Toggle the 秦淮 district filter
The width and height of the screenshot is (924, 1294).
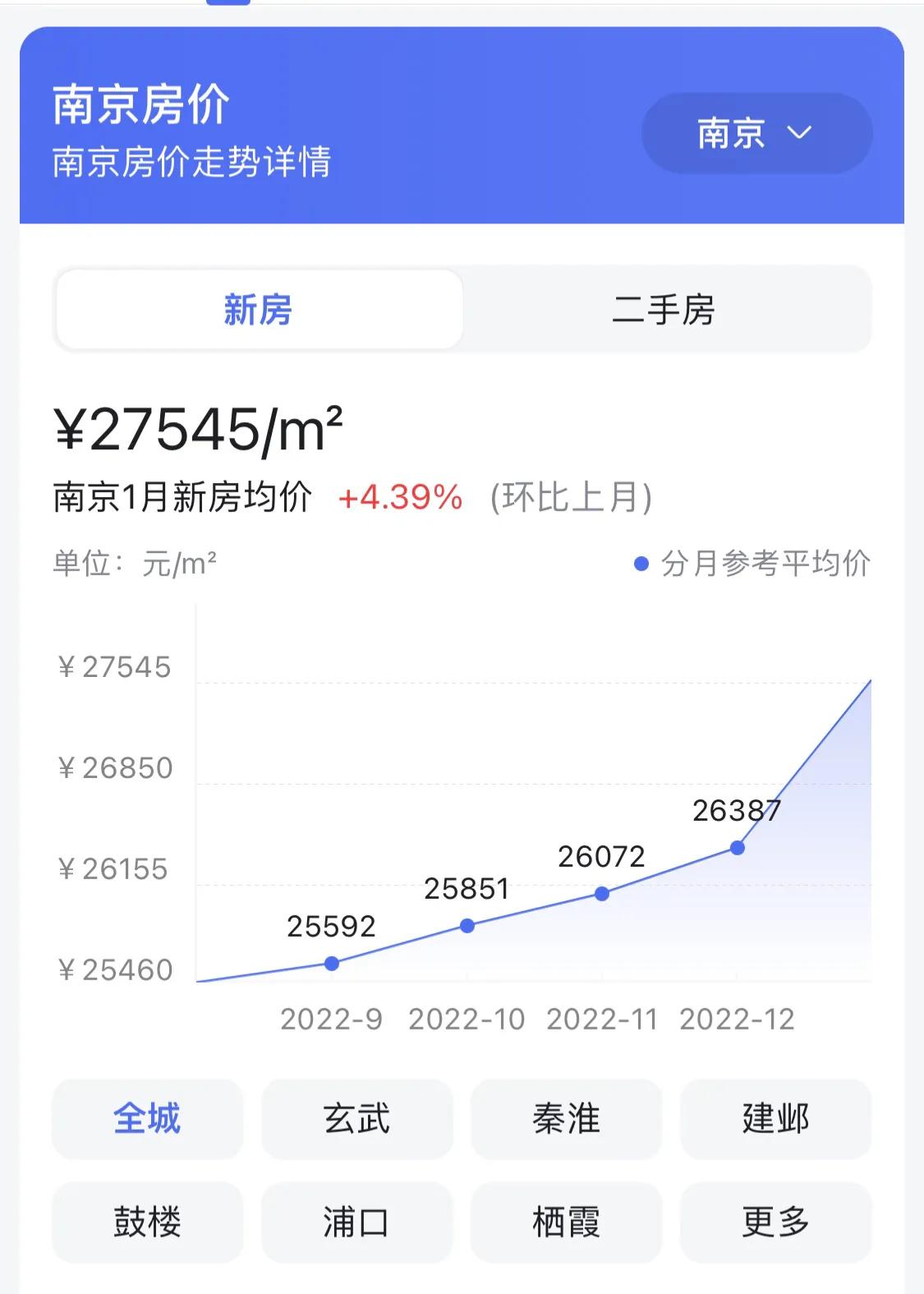567,1120
